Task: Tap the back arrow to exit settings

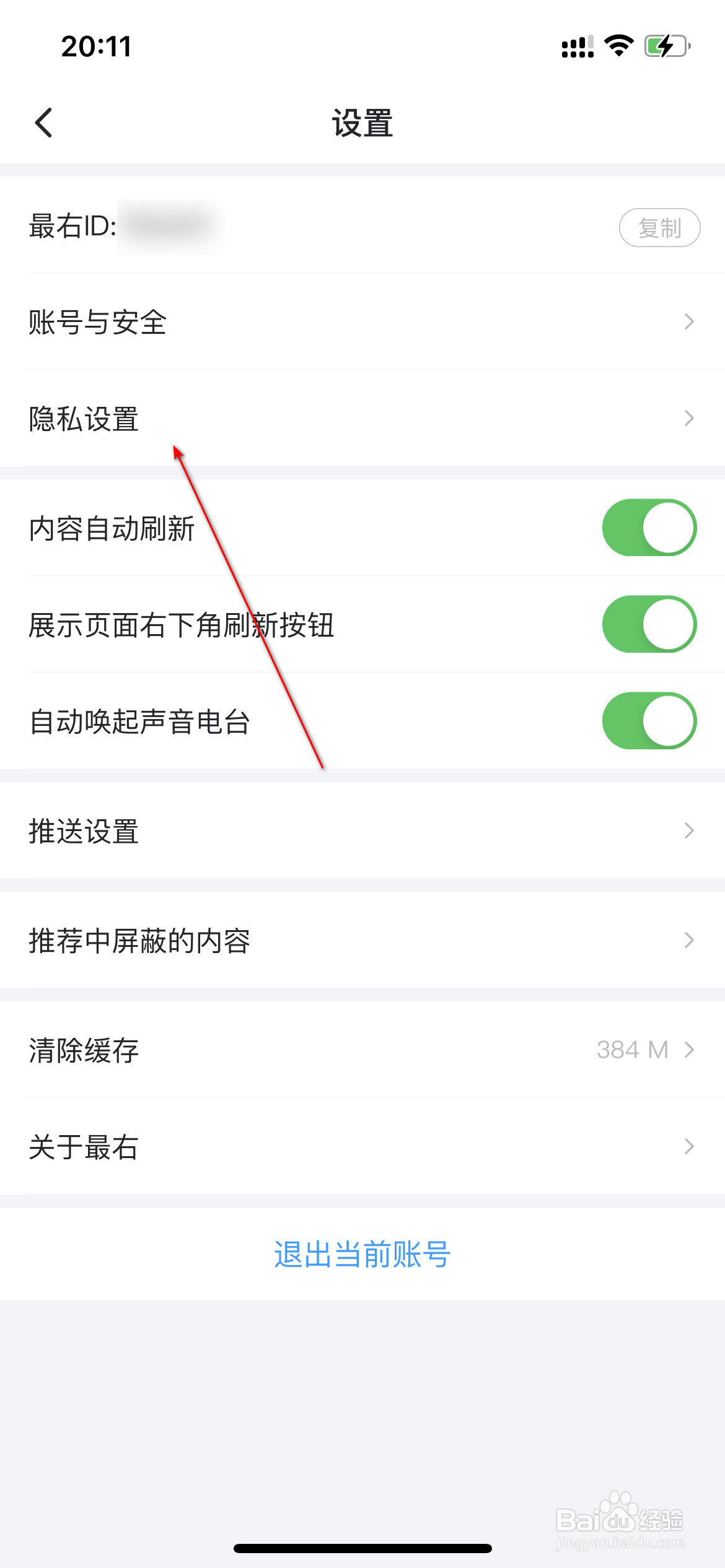Action: point(45,123)
